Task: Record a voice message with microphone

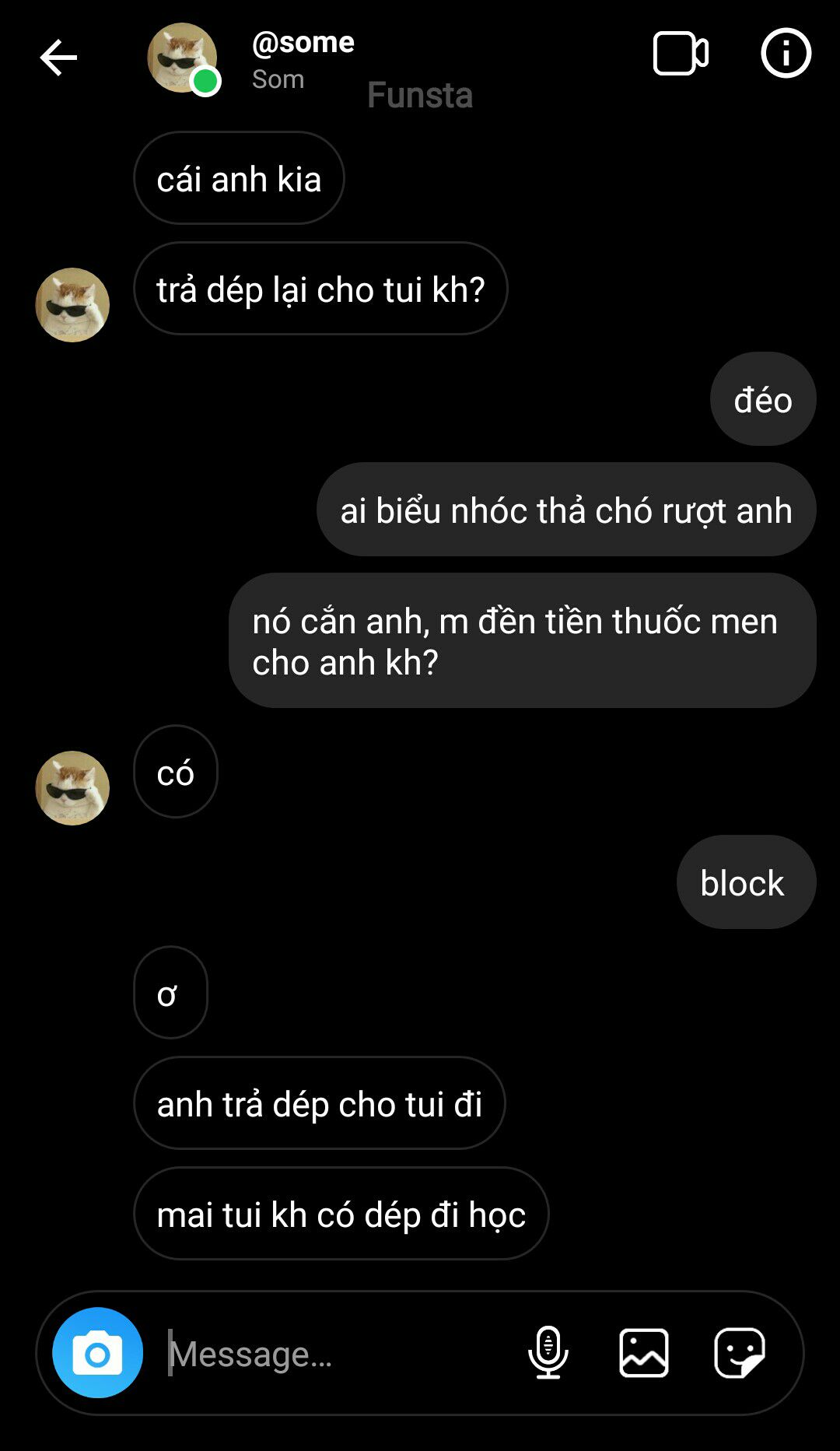Action: click(548, 1352)
